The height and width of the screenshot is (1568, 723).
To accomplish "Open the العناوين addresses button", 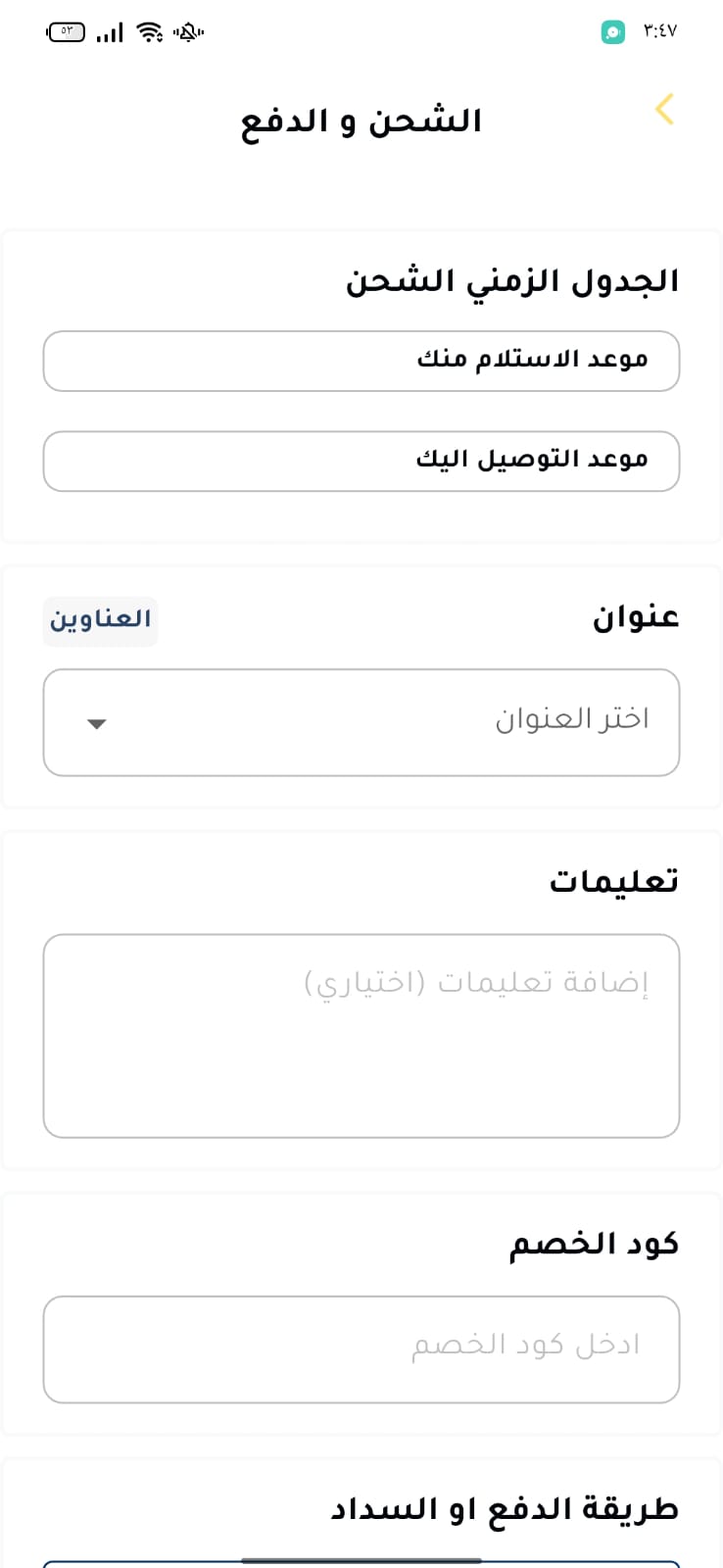I will [x=100, y=621].
